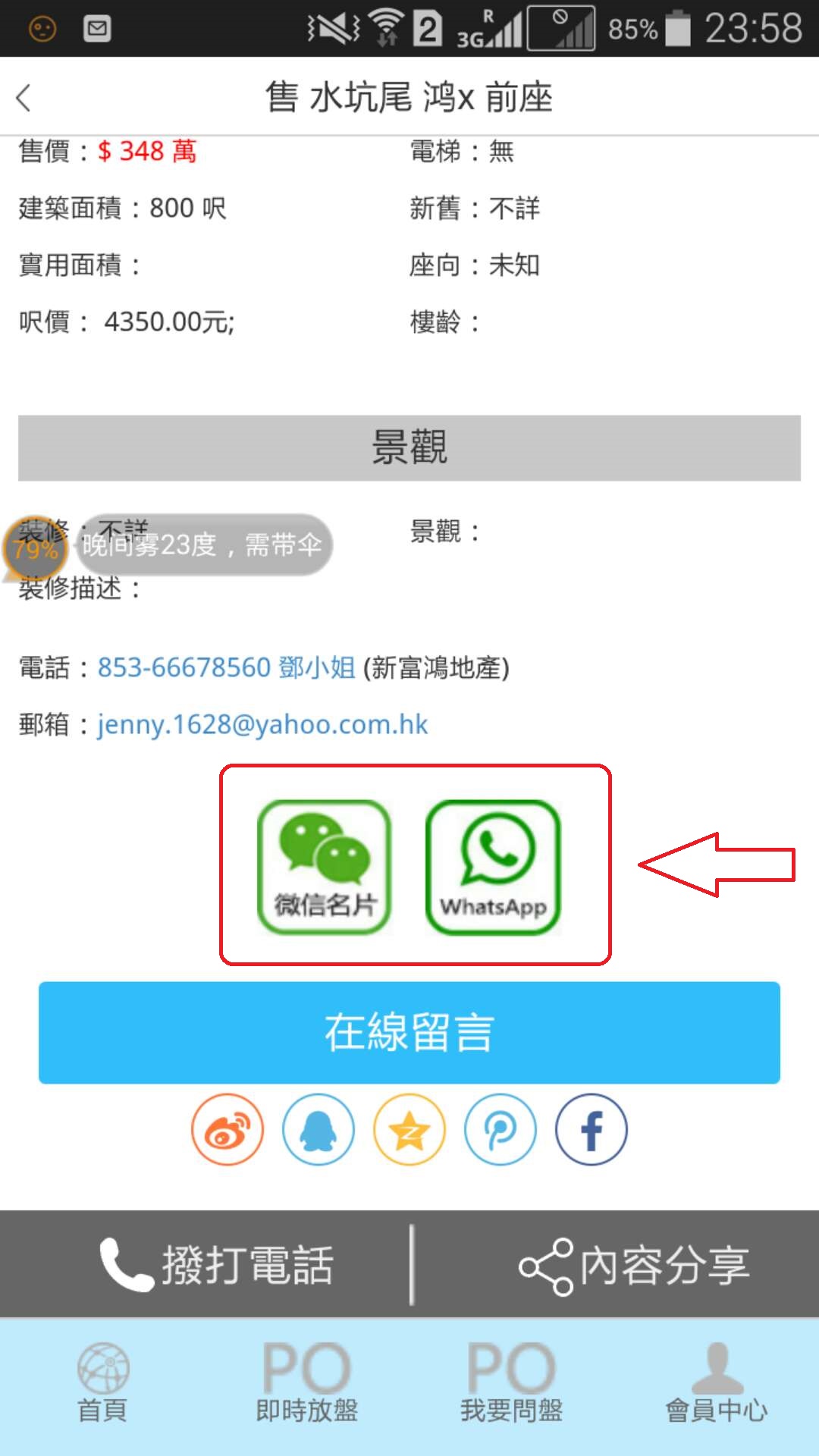Share to Weibo

point(227,1129)
